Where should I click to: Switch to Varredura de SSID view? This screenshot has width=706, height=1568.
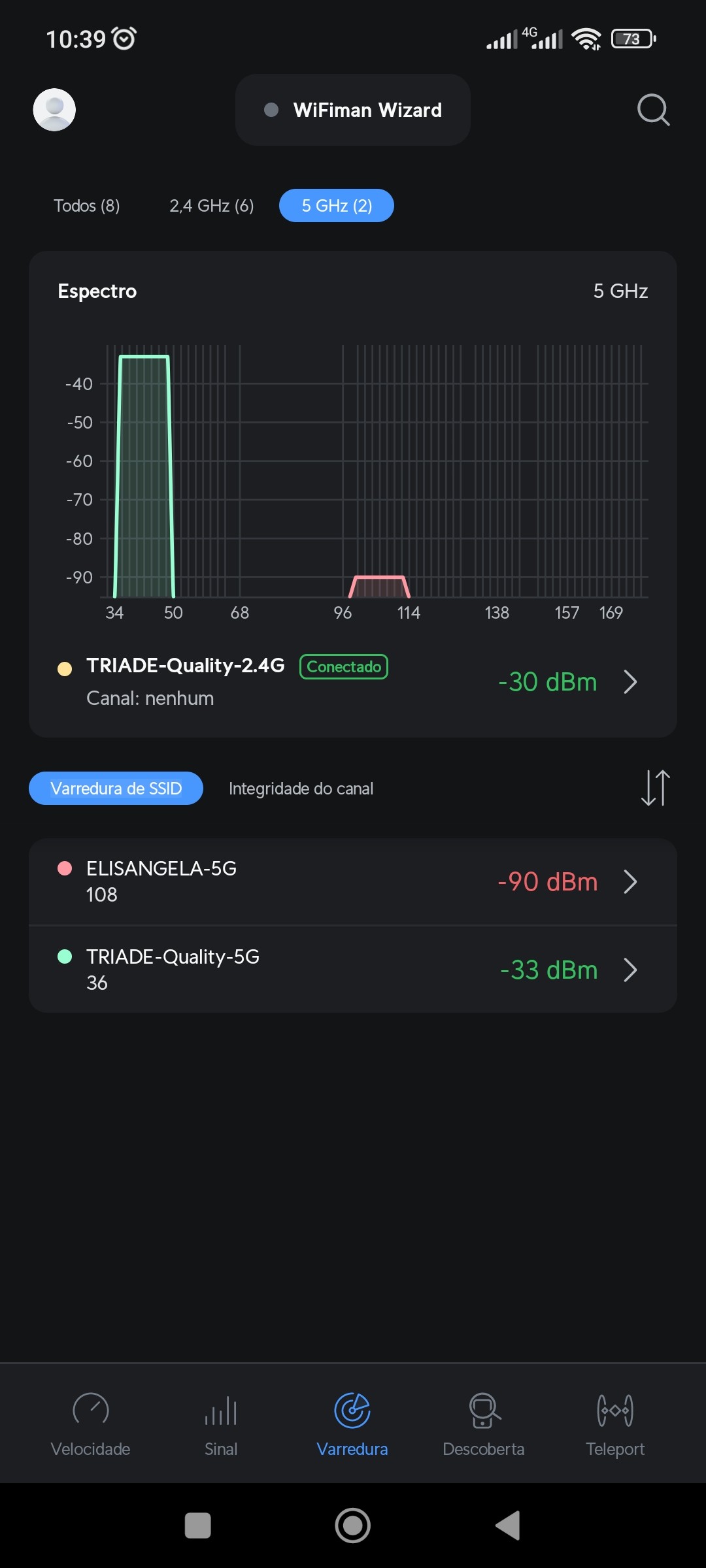pos(116,789)
